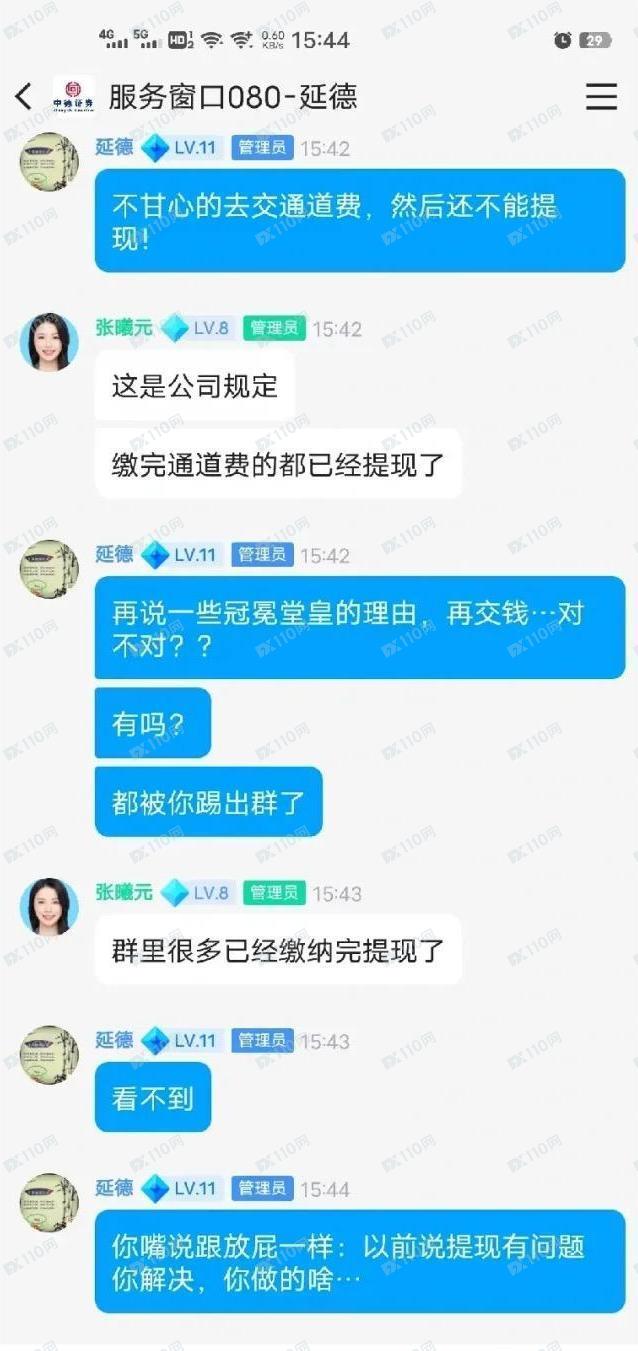
Task: Tap 延德's avatar on the 15:44 message
Action: pos(49,1202)
